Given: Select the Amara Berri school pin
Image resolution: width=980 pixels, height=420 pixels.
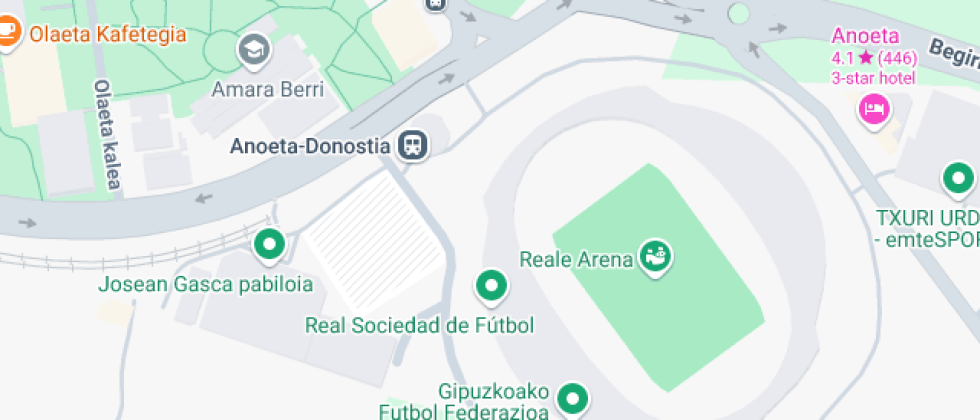Looking at the screenshot, I should (254, 48).
